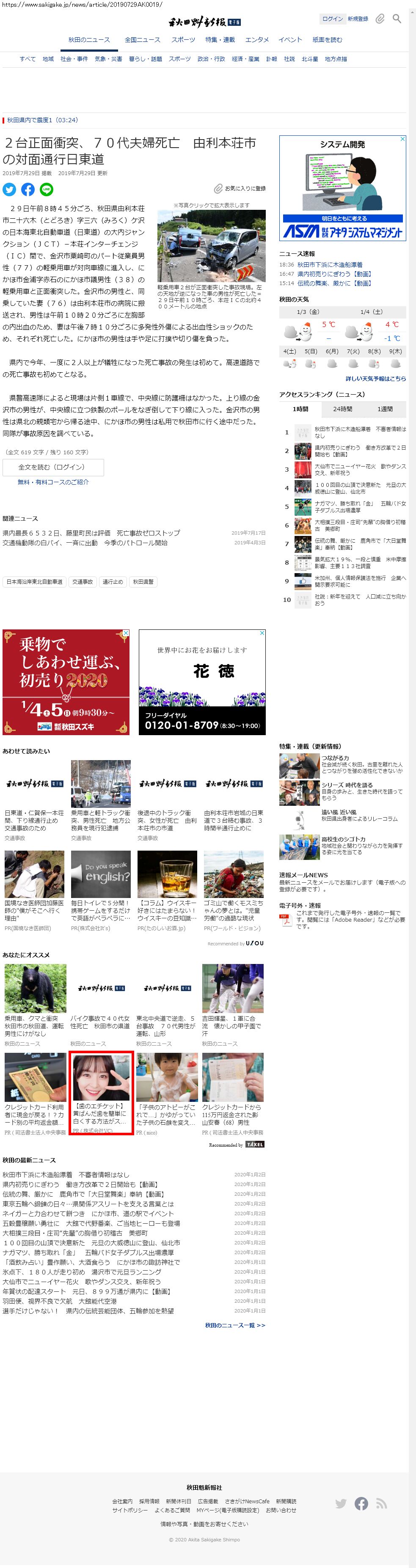The width and height of the screenshot is (416, 1568).
Task: Close the システム開発 advertisement
Action: click(402, 139)
